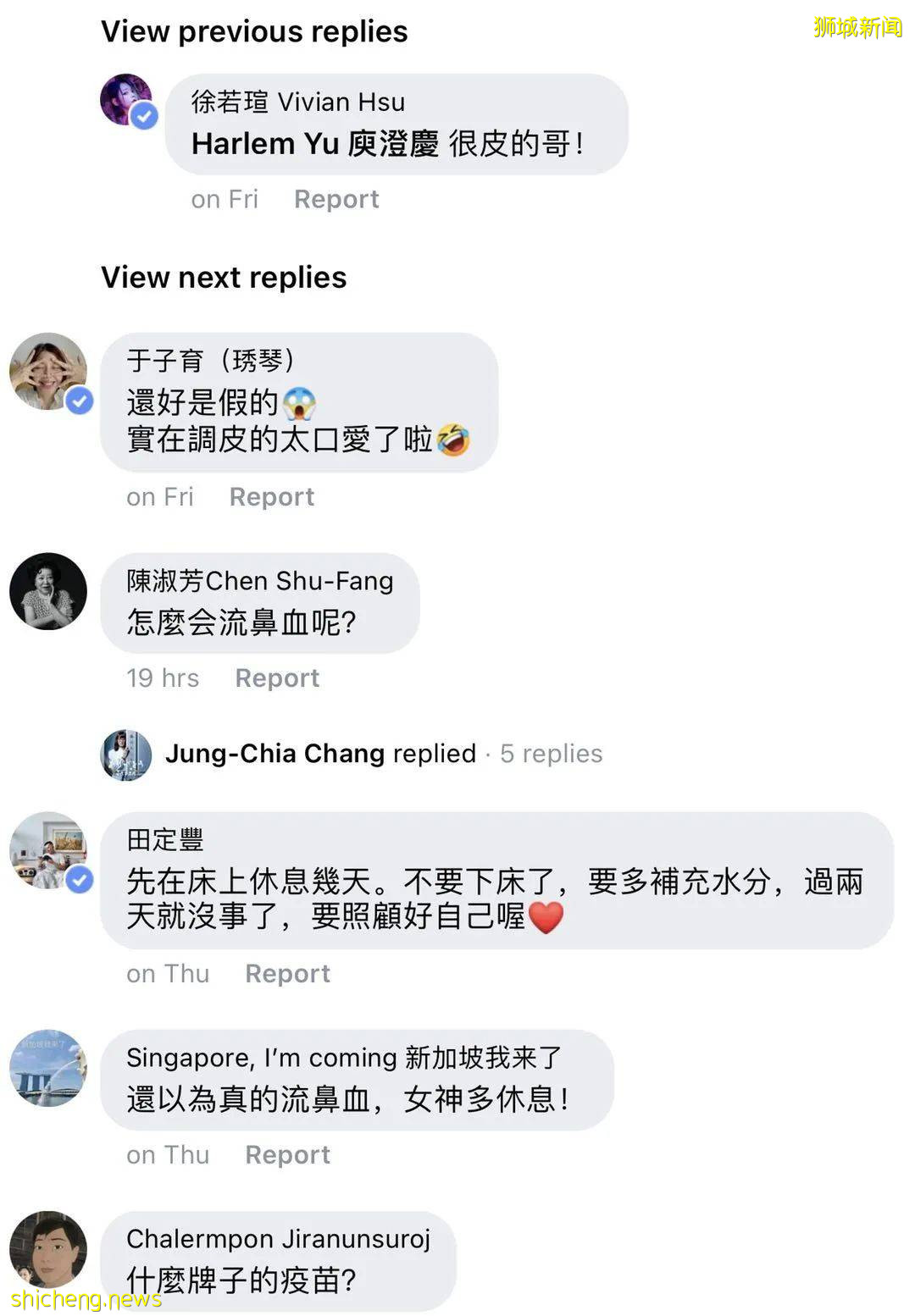Screen dimensions: 915x1316
Task: Click the on Fri timestamp under Vivian Hsu's reply
Action: click(x=224, y=198)
